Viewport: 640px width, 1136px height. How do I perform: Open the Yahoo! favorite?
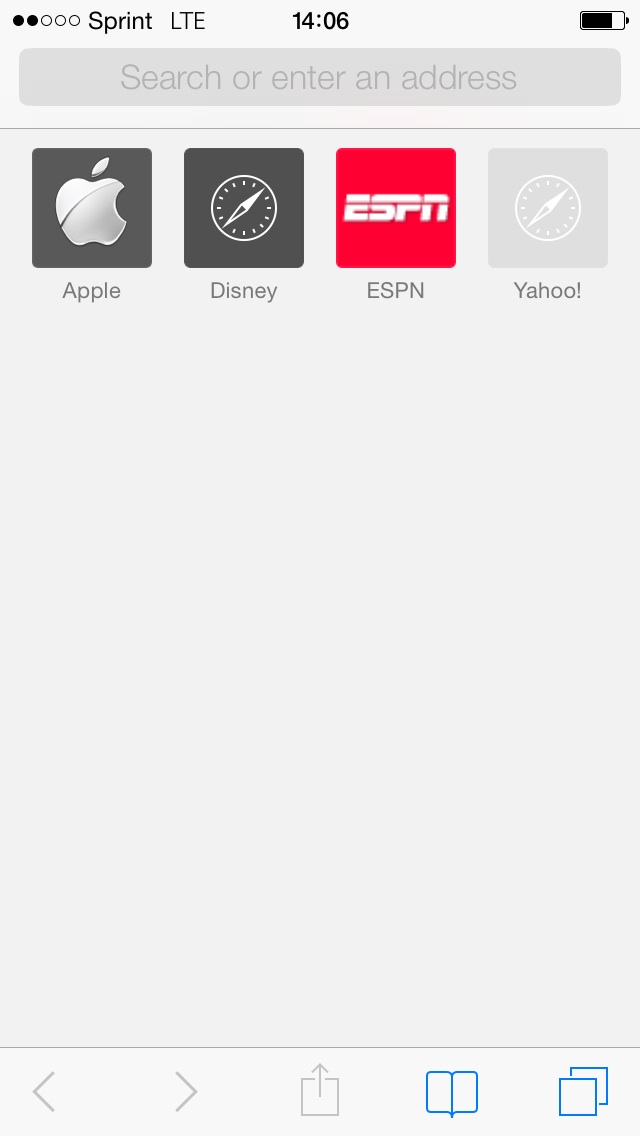click(x=548, y=208)
